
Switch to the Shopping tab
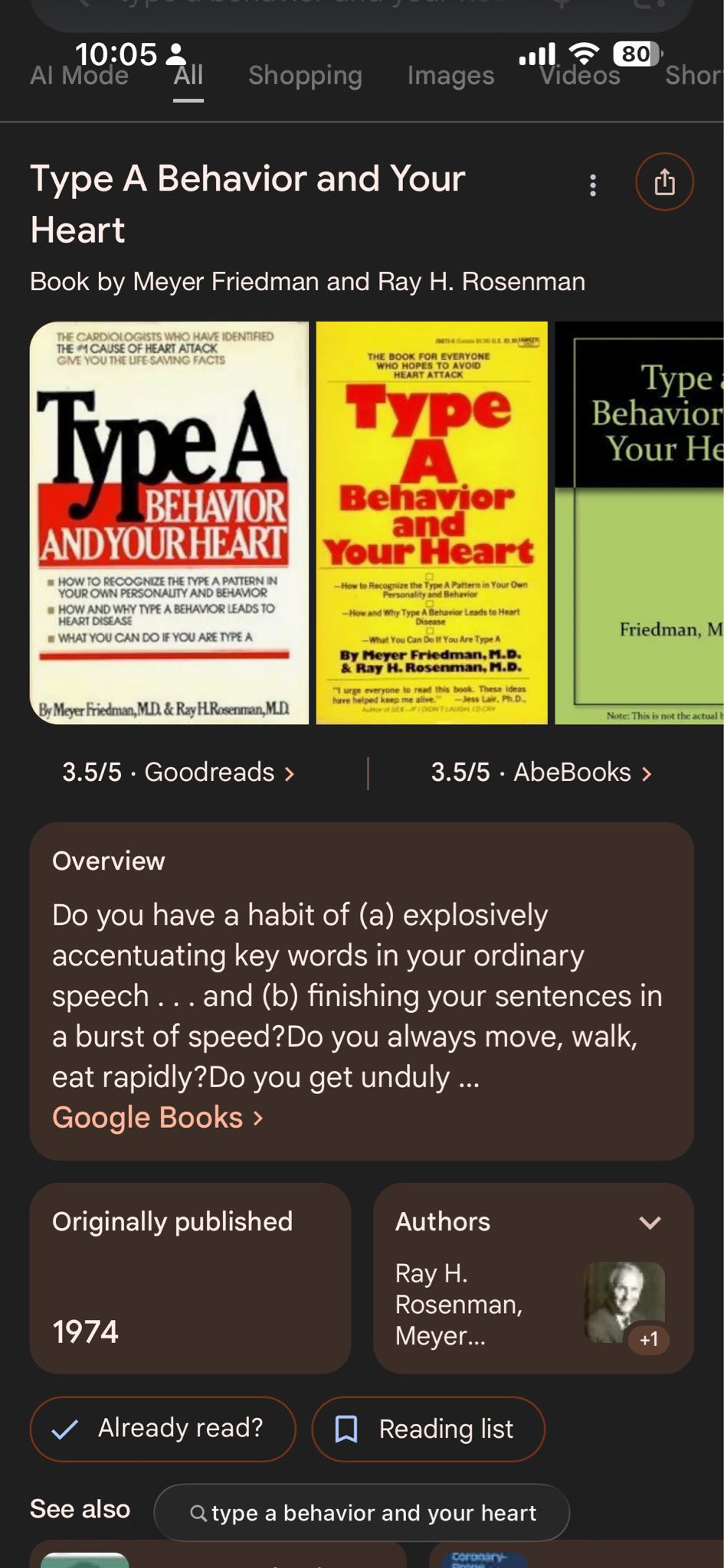305,76
